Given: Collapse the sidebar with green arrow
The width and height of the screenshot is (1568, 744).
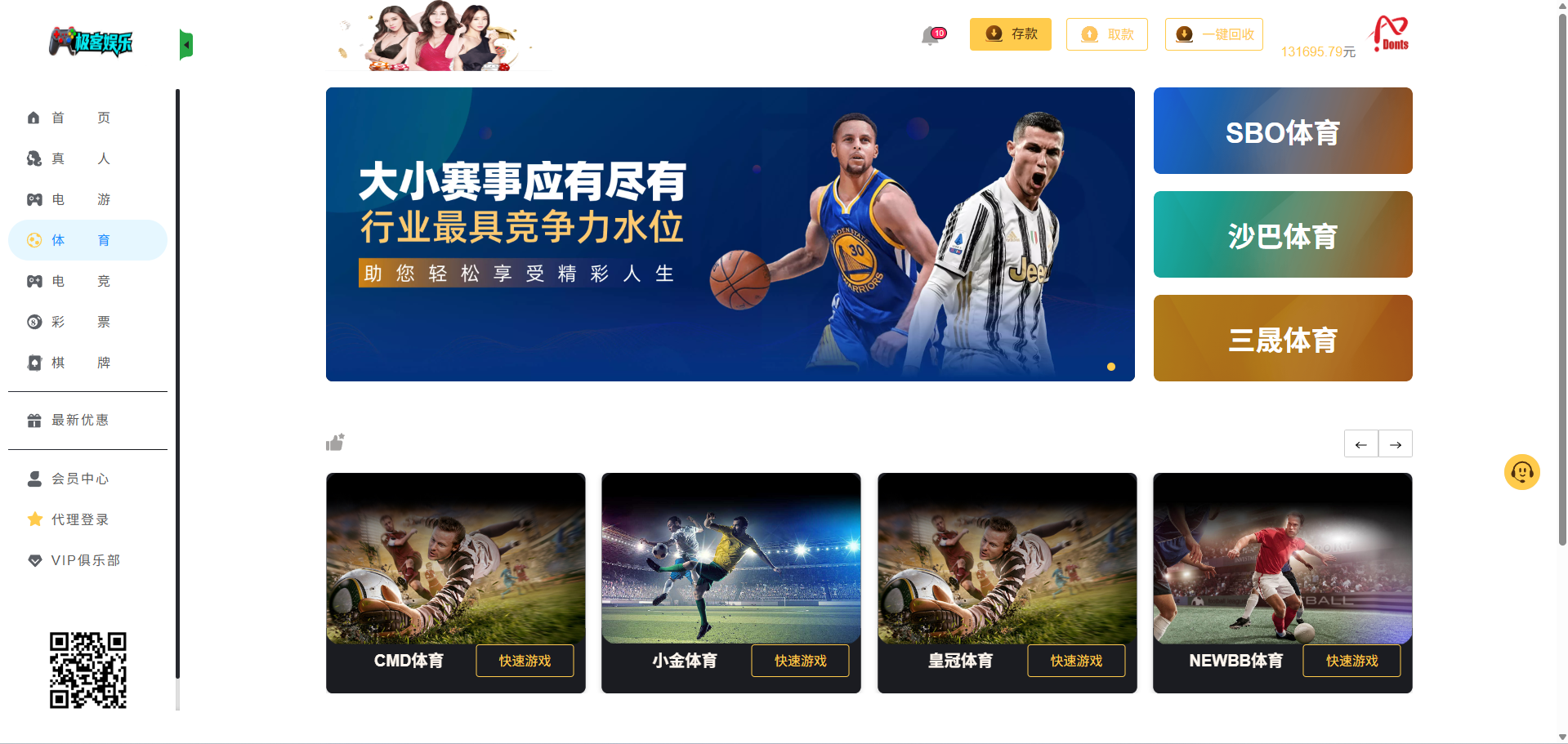Looking at the screenshot, I should (x=186, y=45).
